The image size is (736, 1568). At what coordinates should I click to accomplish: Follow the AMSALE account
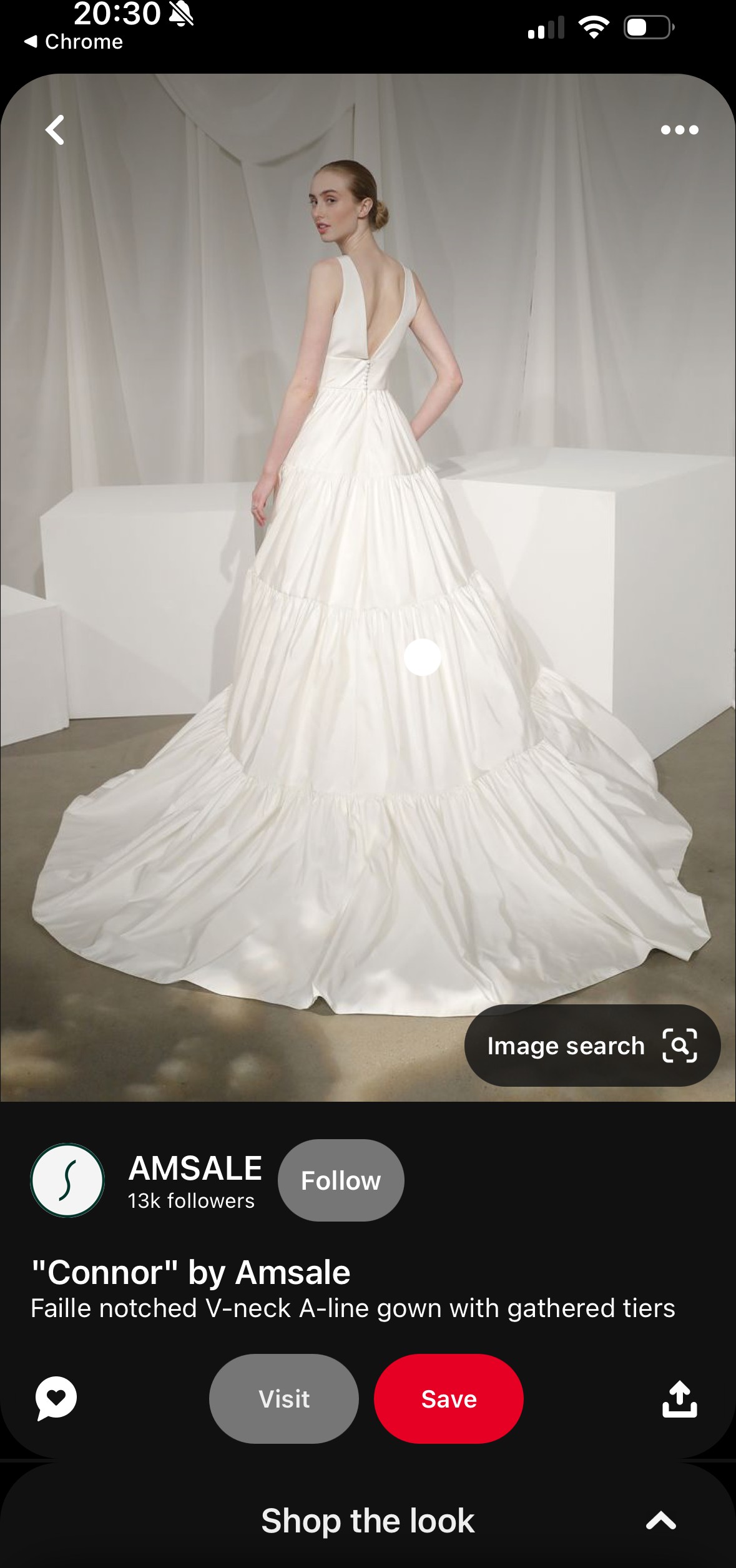click(340, 1180)
